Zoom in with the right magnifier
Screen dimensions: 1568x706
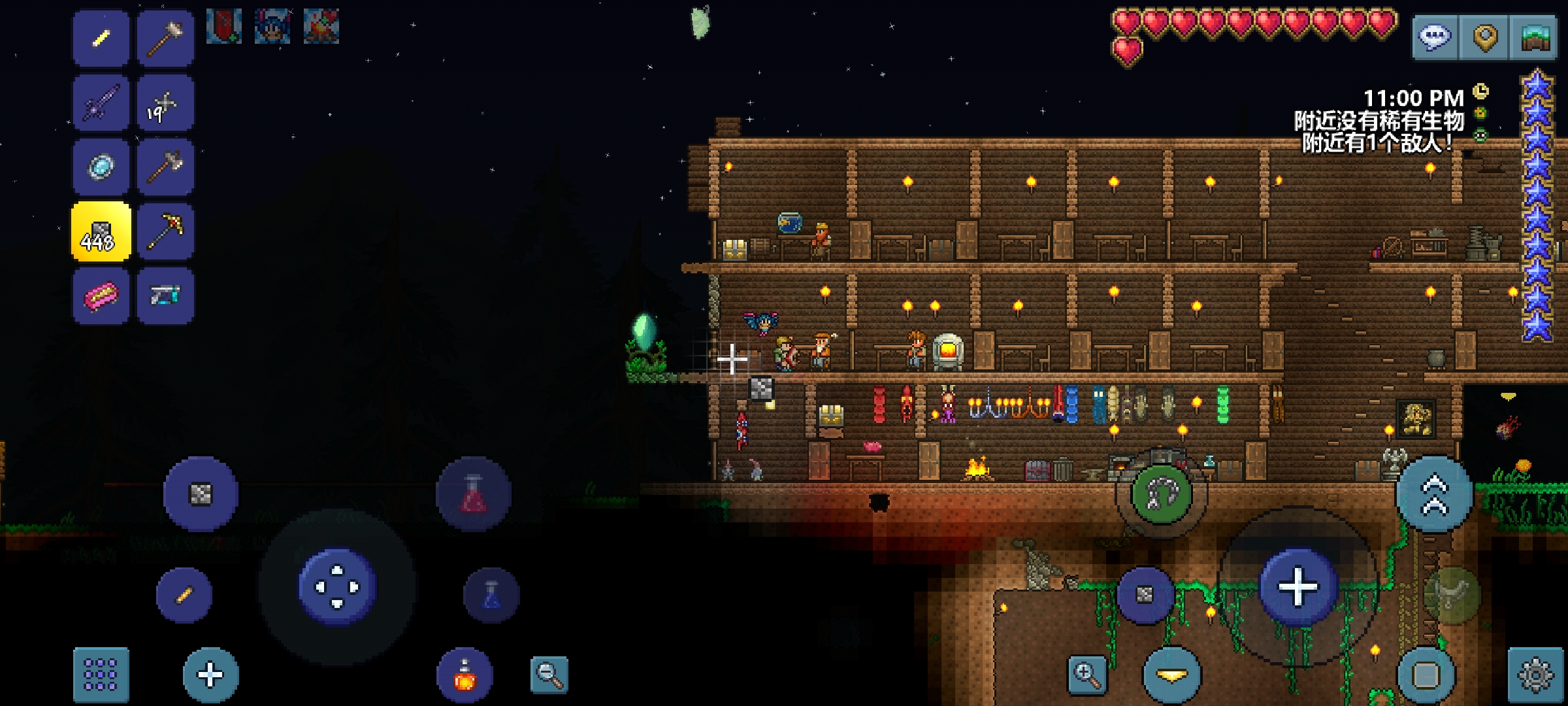click(1087, 675)
